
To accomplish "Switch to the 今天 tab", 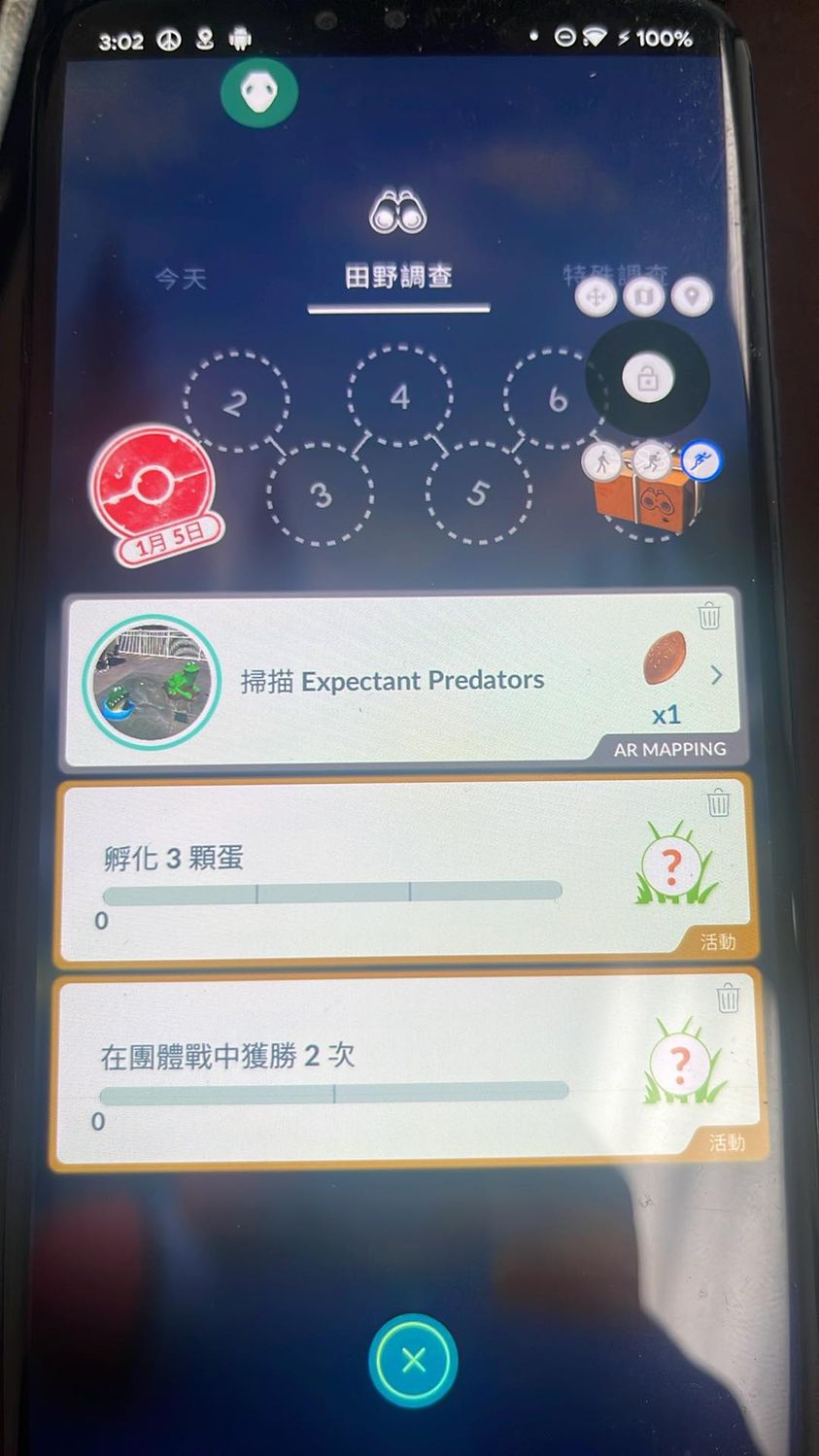I will (181, 279).
